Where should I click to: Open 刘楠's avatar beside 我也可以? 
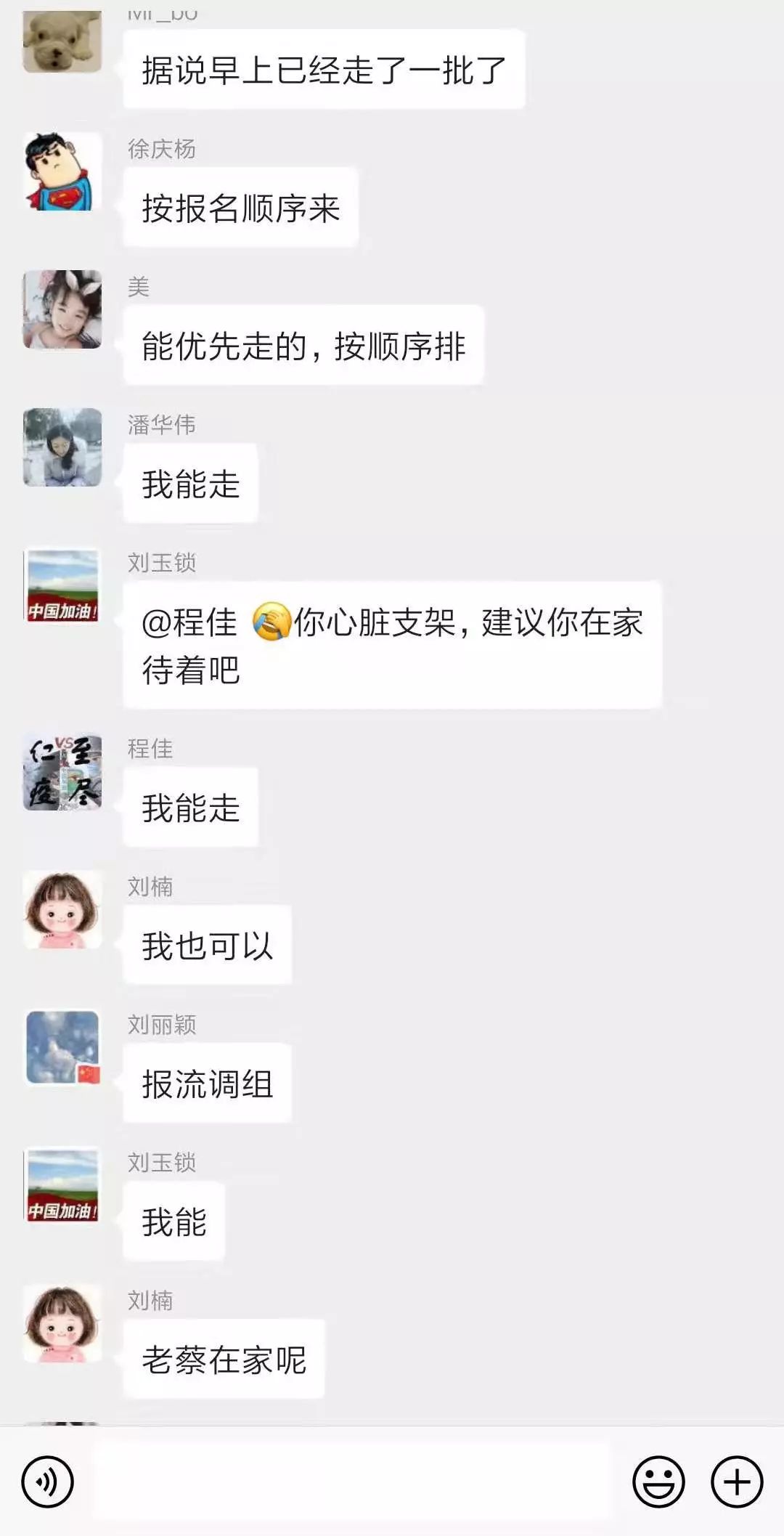pyautogui.click(x=62, y=909)
